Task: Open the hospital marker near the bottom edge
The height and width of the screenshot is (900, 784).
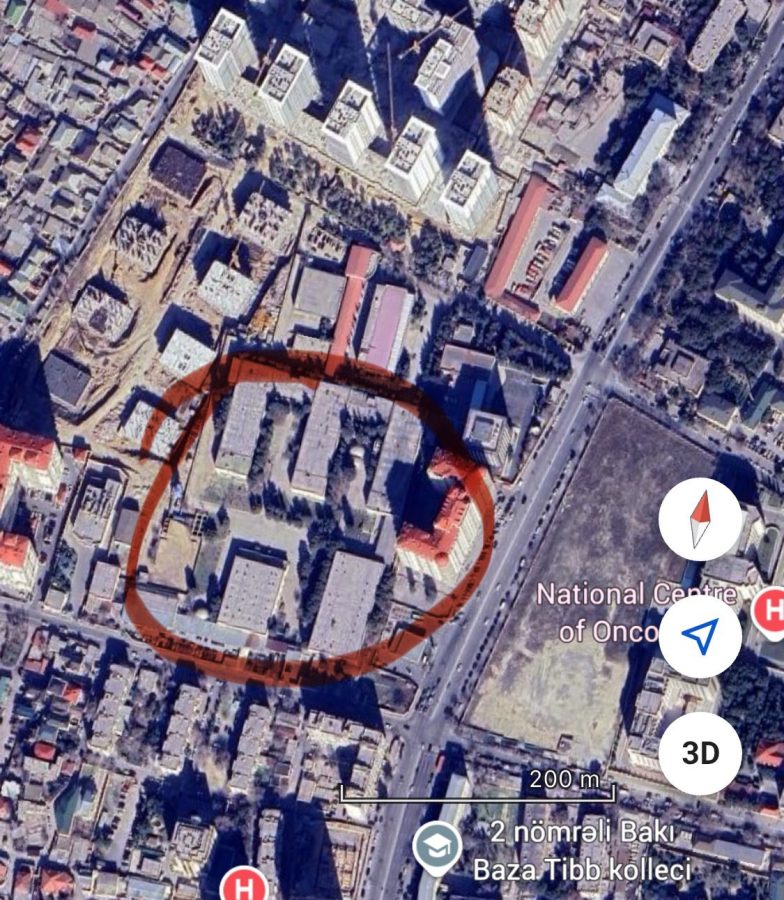Action: pos(245,885)
